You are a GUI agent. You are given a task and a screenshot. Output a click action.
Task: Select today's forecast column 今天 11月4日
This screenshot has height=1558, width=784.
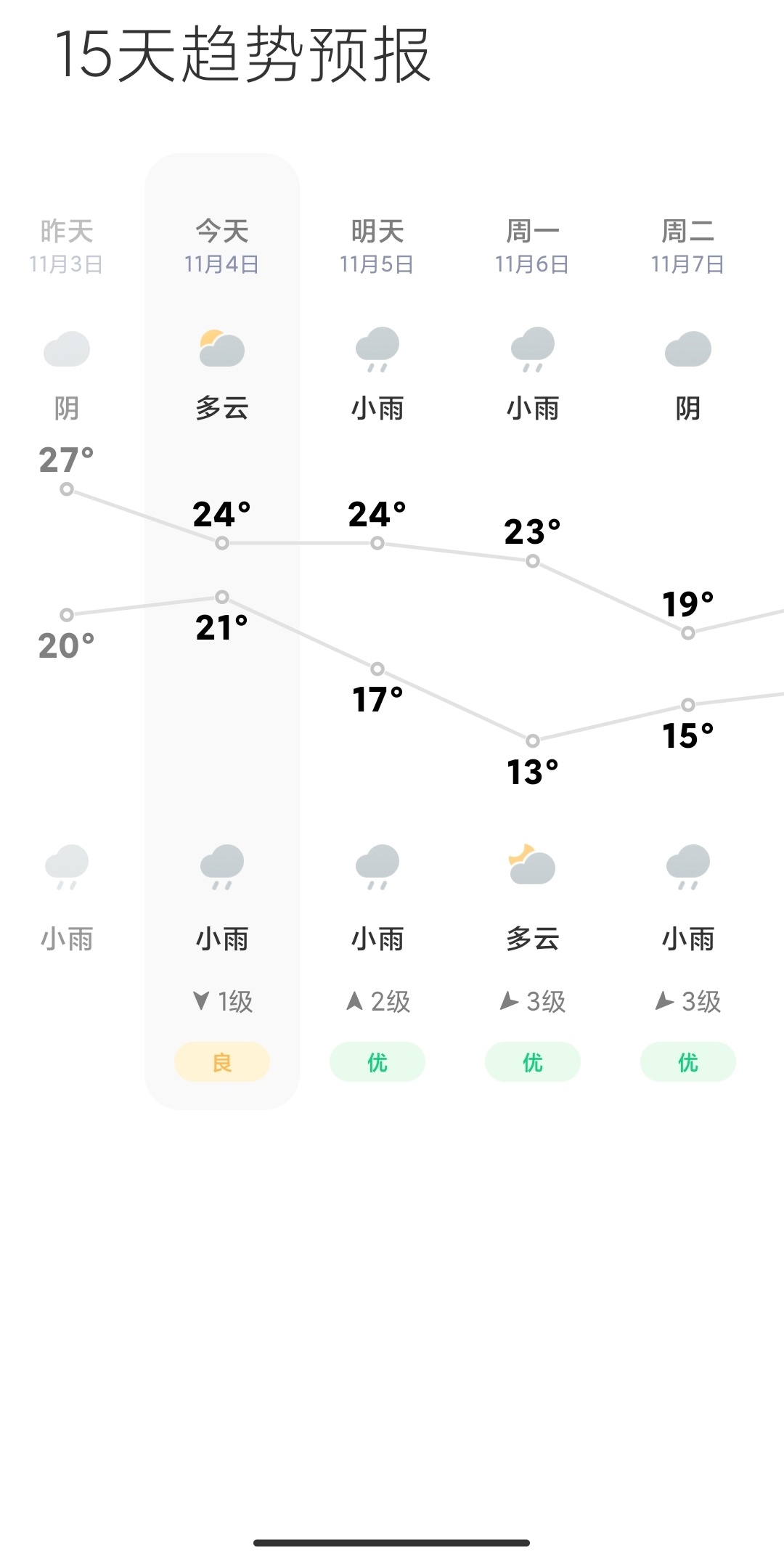(222, 247)
